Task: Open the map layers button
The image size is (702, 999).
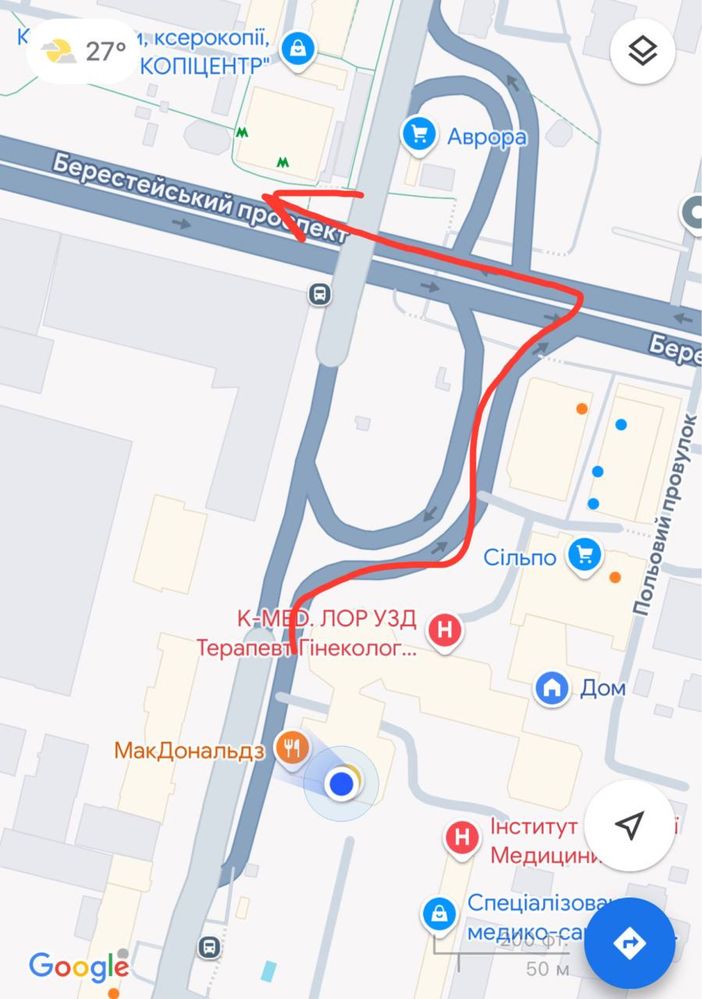Action: [x=643, y=51]
